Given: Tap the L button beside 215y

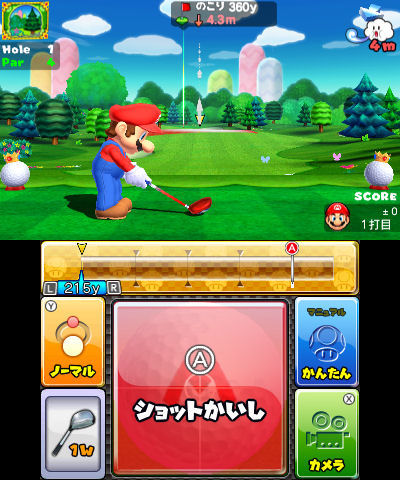Looking at the screenshot, I should (50, 288).
